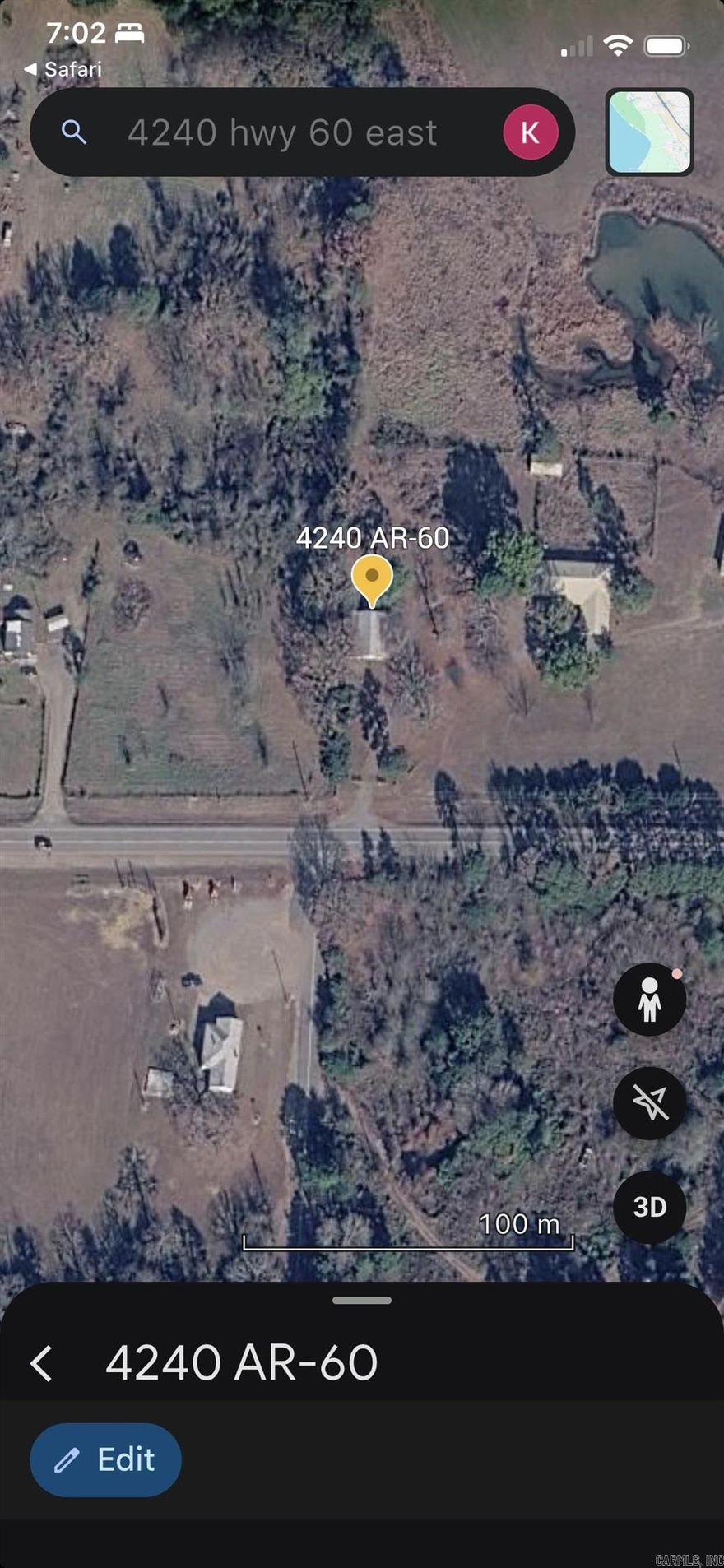The image size is (724, 1568).
Task: Toggle 3D map view
Action: (649, 1207)
